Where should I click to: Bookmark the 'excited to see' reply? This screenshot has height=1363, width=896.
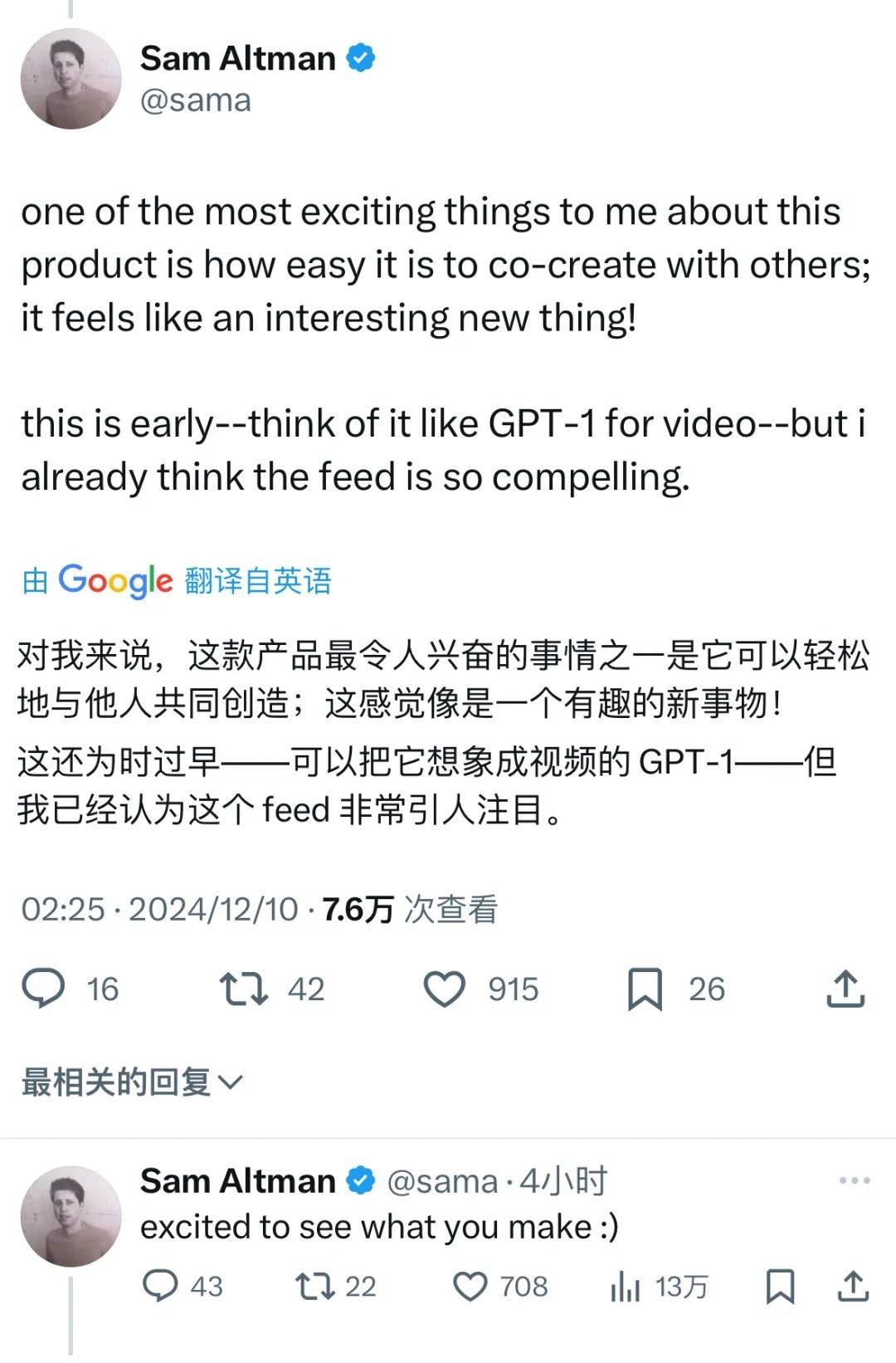point(780,1287)
